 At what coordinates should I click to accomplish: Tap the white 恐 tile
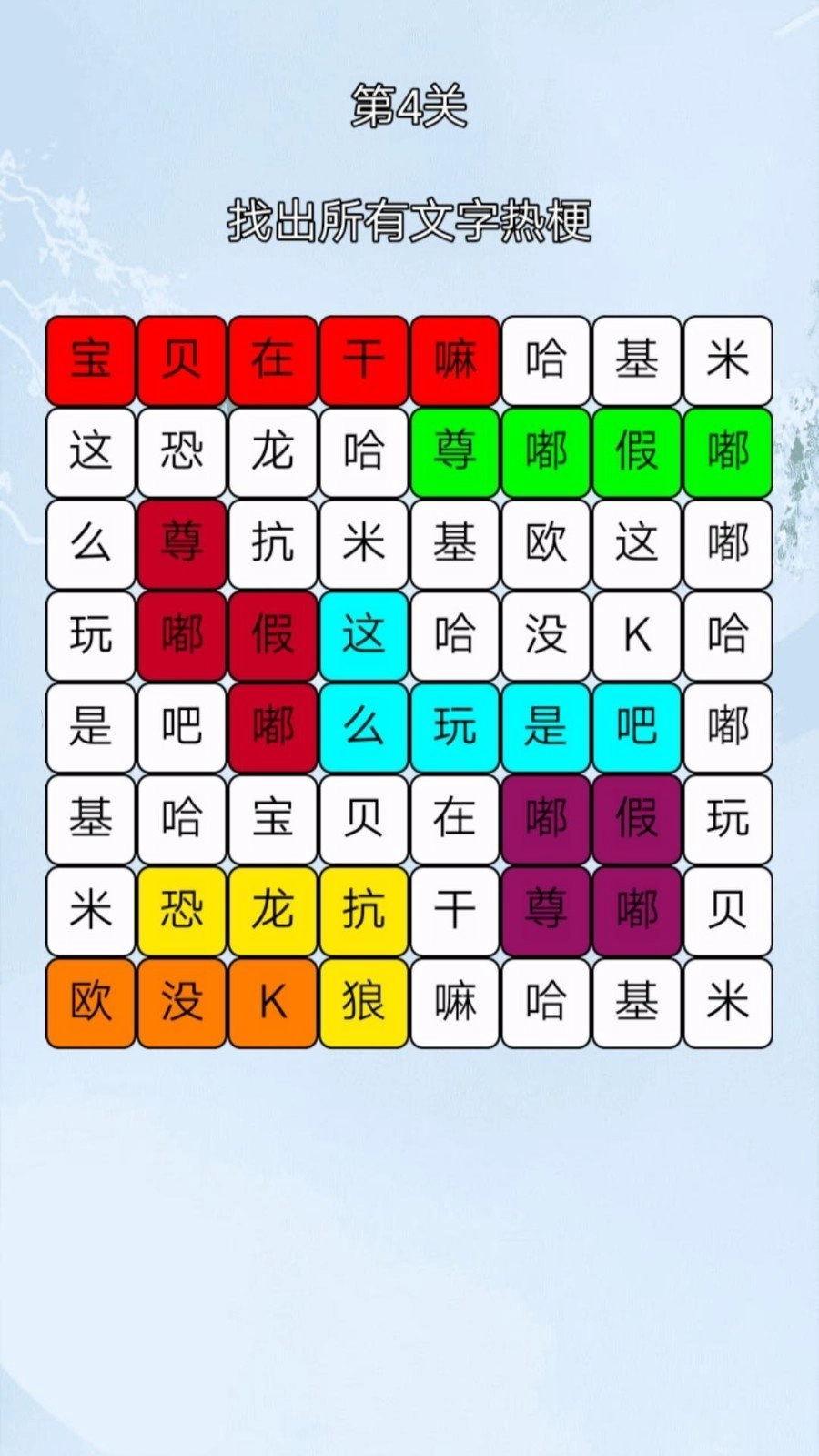181,451
